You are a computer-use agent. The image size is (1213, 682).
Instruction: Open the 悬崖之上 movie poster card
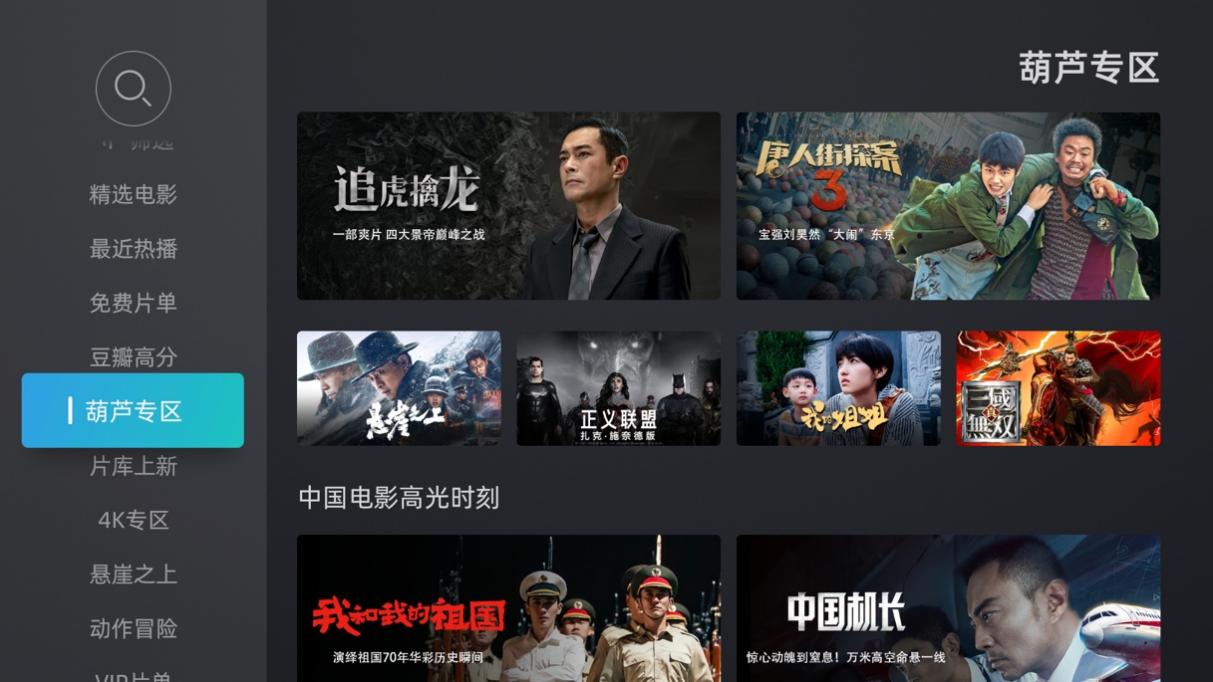point(398,388)
